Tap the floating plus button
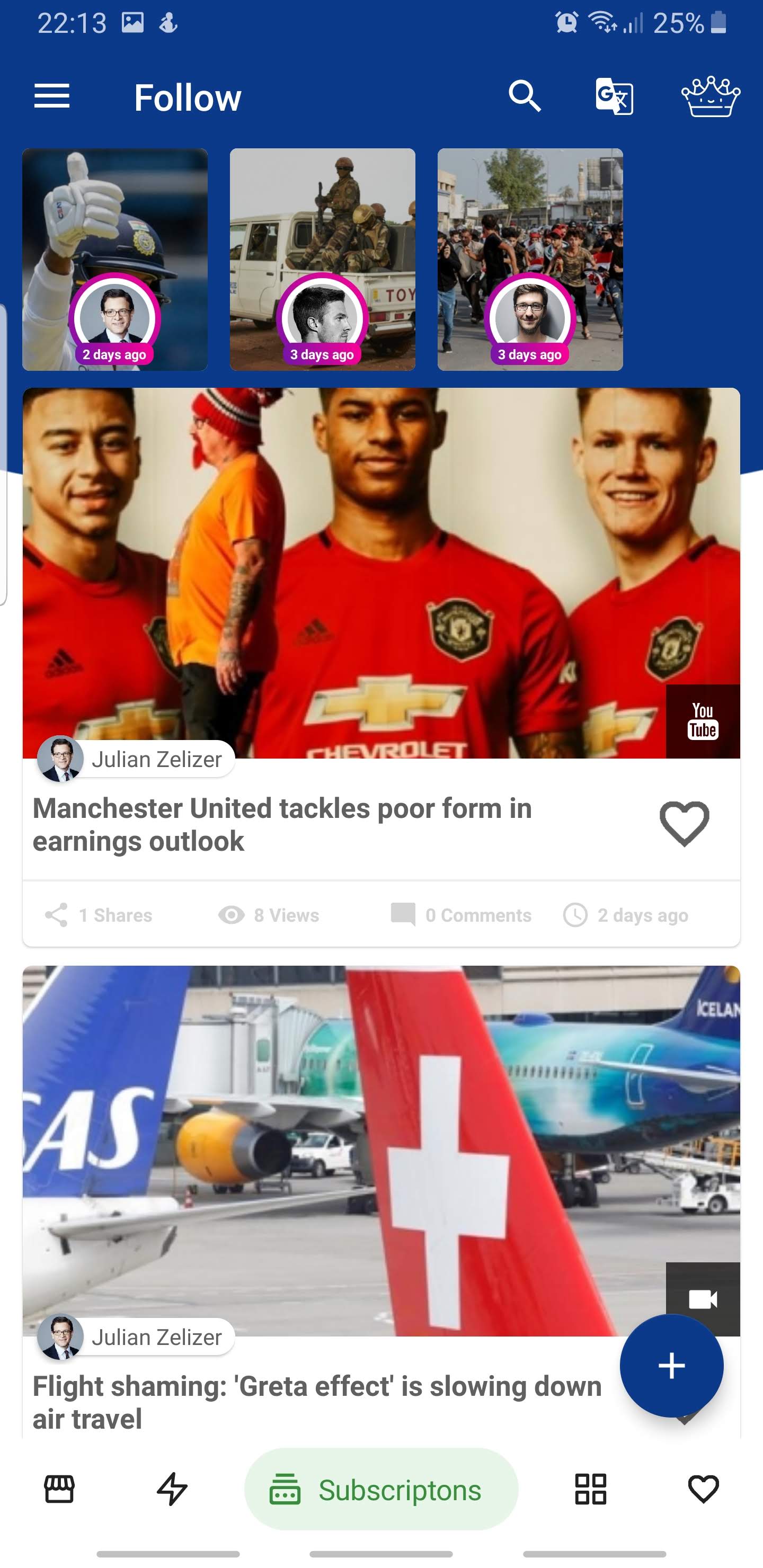 [x=672, y=1365]
